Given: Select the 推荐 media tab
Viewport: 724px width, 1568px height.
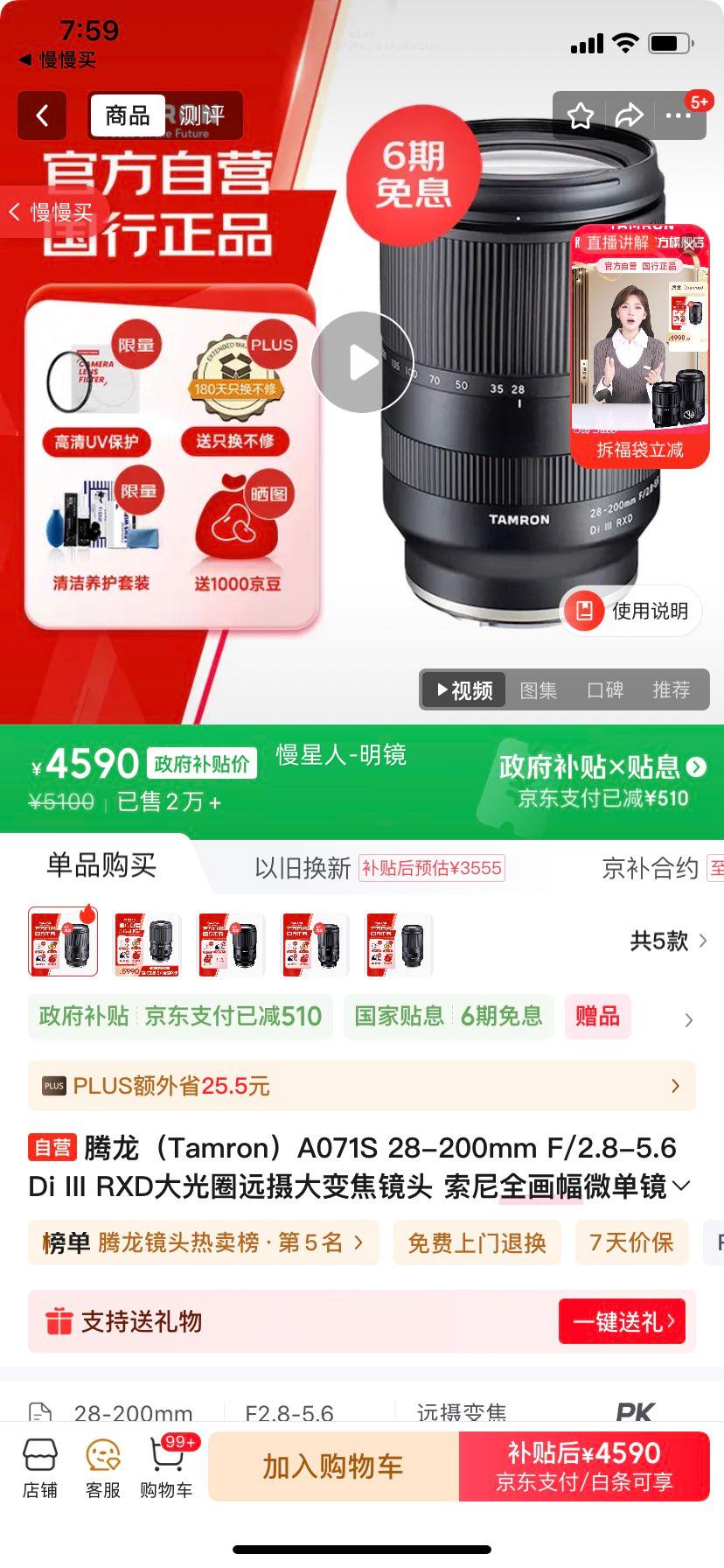Looking at the screenshot, I should pos(672,689).
